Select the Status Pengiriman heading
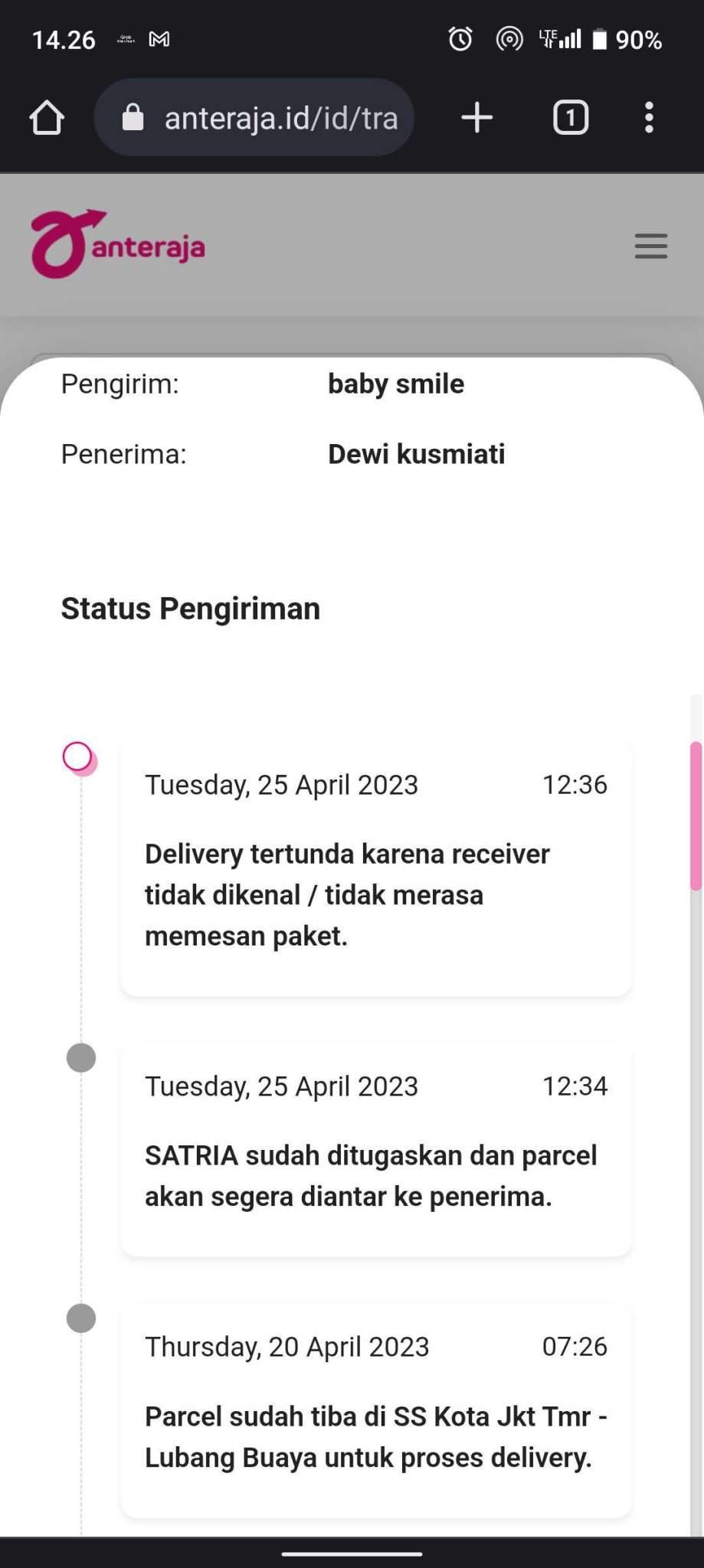704x1568 pixels. coord(191,609)
